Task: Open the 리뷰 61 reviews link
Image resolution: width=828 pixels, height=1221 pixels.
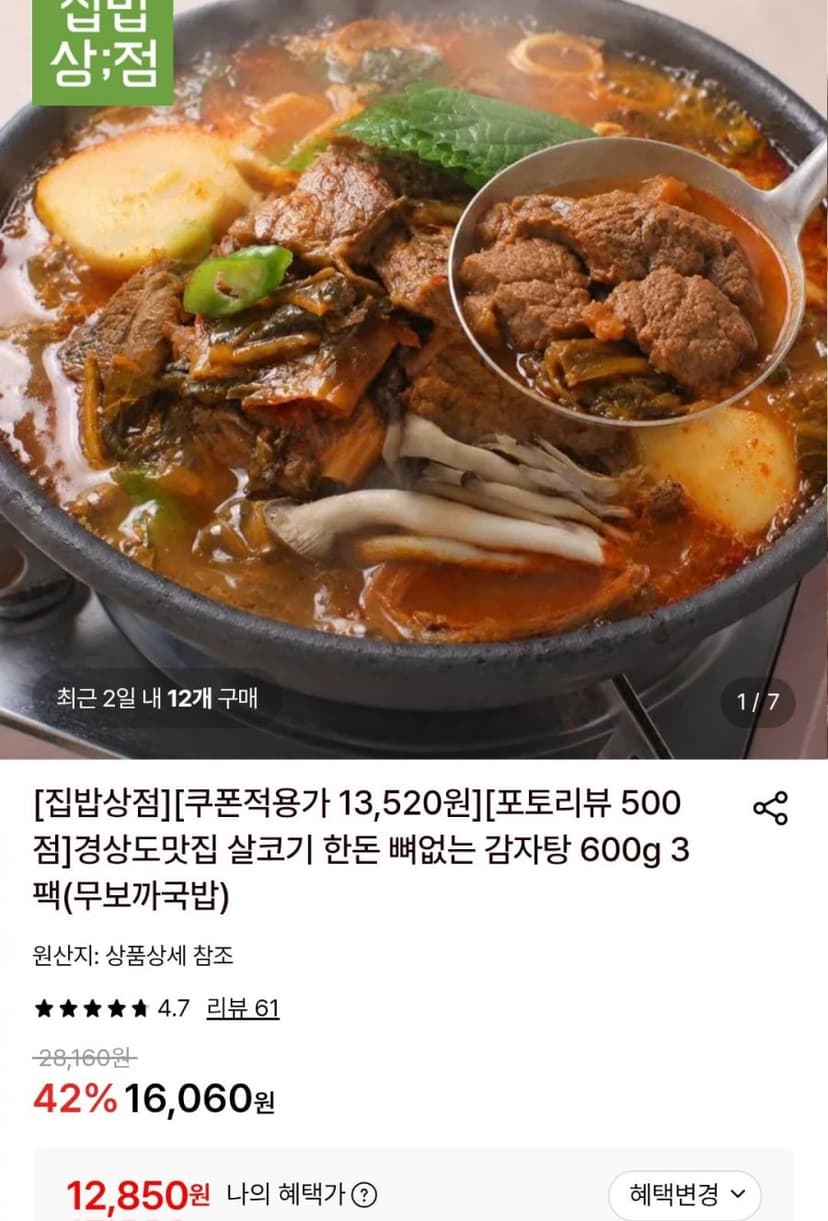Action: (x=243, y=1008)
